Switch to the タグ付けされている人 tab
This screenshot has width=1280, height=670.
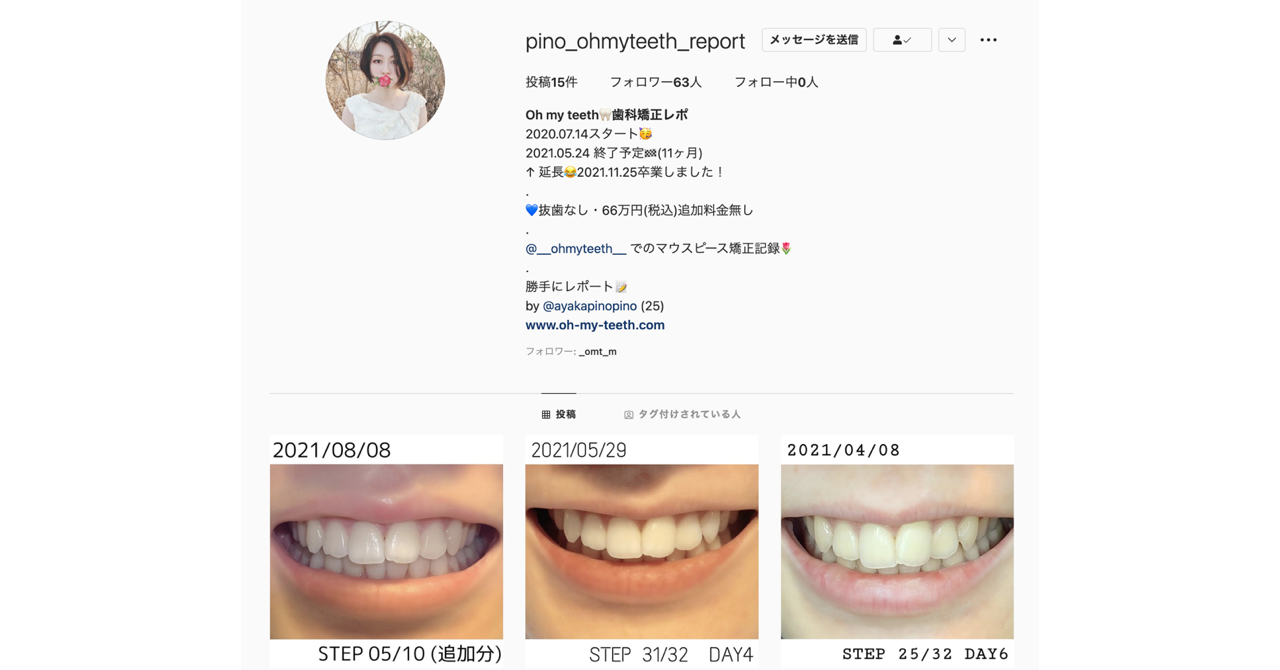pyautogui.click(x=682, y=414)
